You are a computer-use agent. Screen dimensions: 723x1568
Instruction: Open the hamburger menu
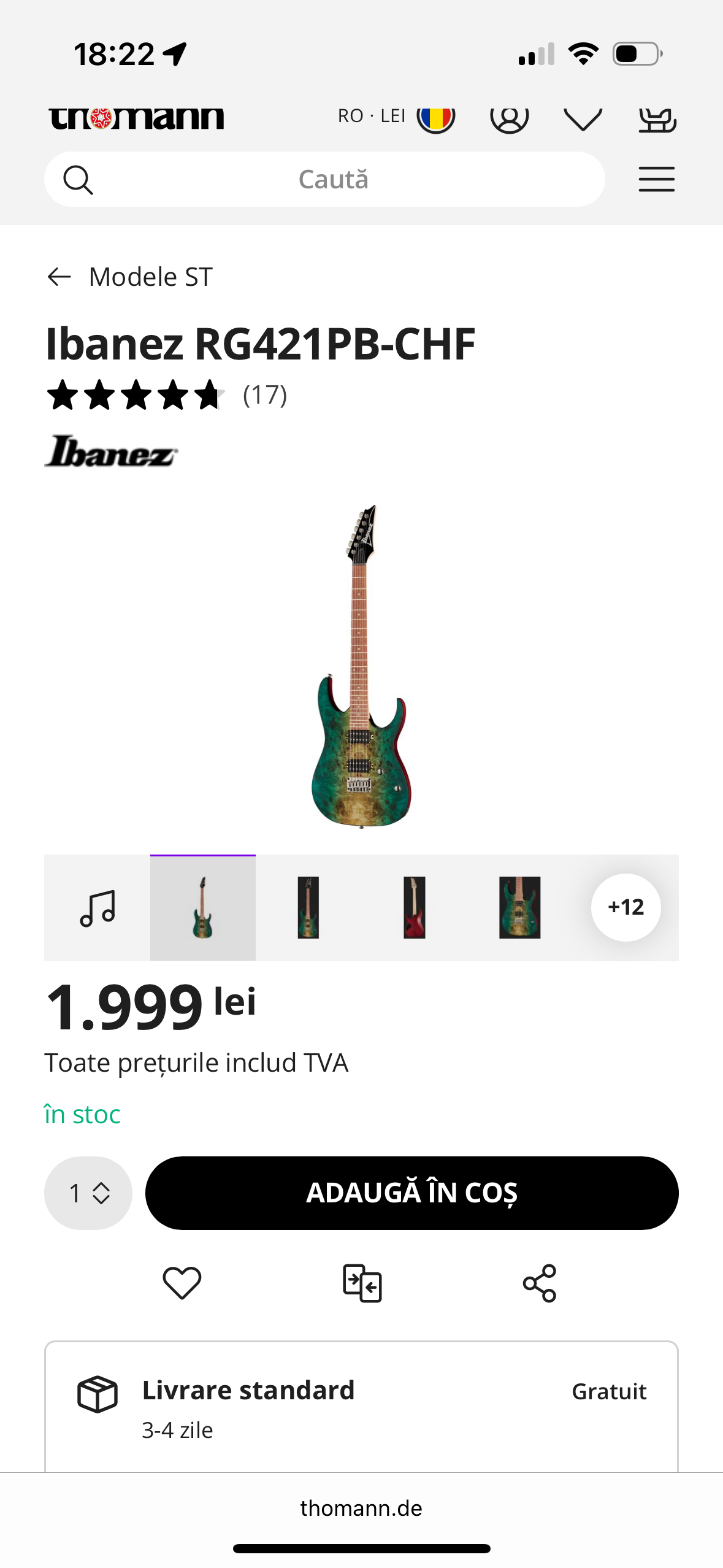(656, 180)
